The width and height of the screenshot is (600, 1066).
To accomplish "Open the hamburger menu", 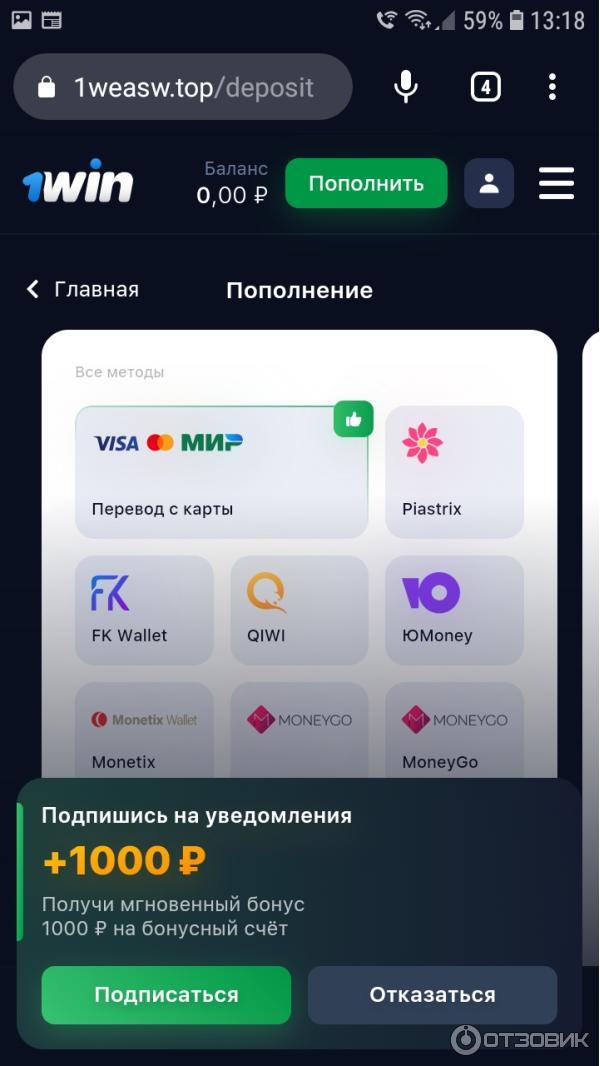I will pos(556,184).
